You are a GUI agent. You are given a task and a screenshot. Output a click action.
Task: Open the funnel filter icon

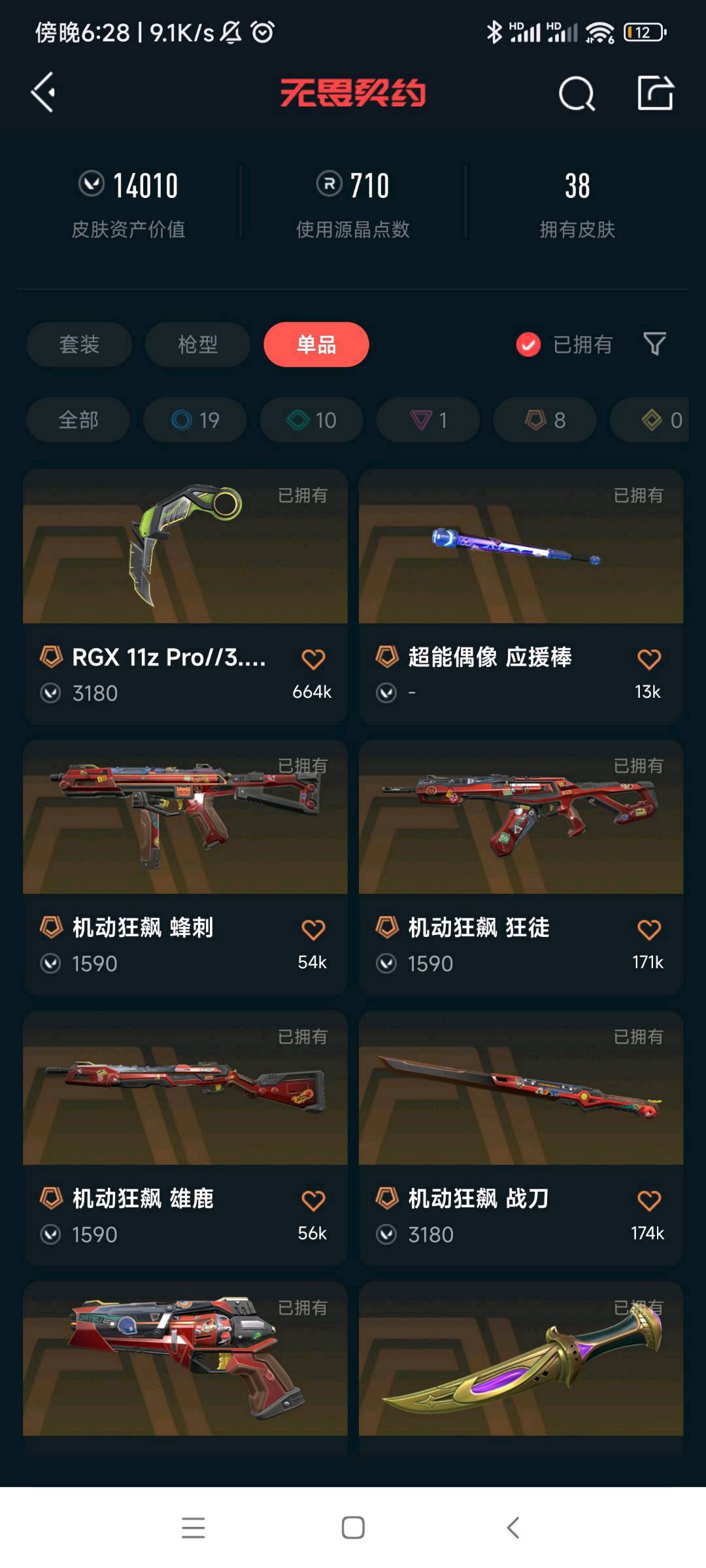pos(654,344)
